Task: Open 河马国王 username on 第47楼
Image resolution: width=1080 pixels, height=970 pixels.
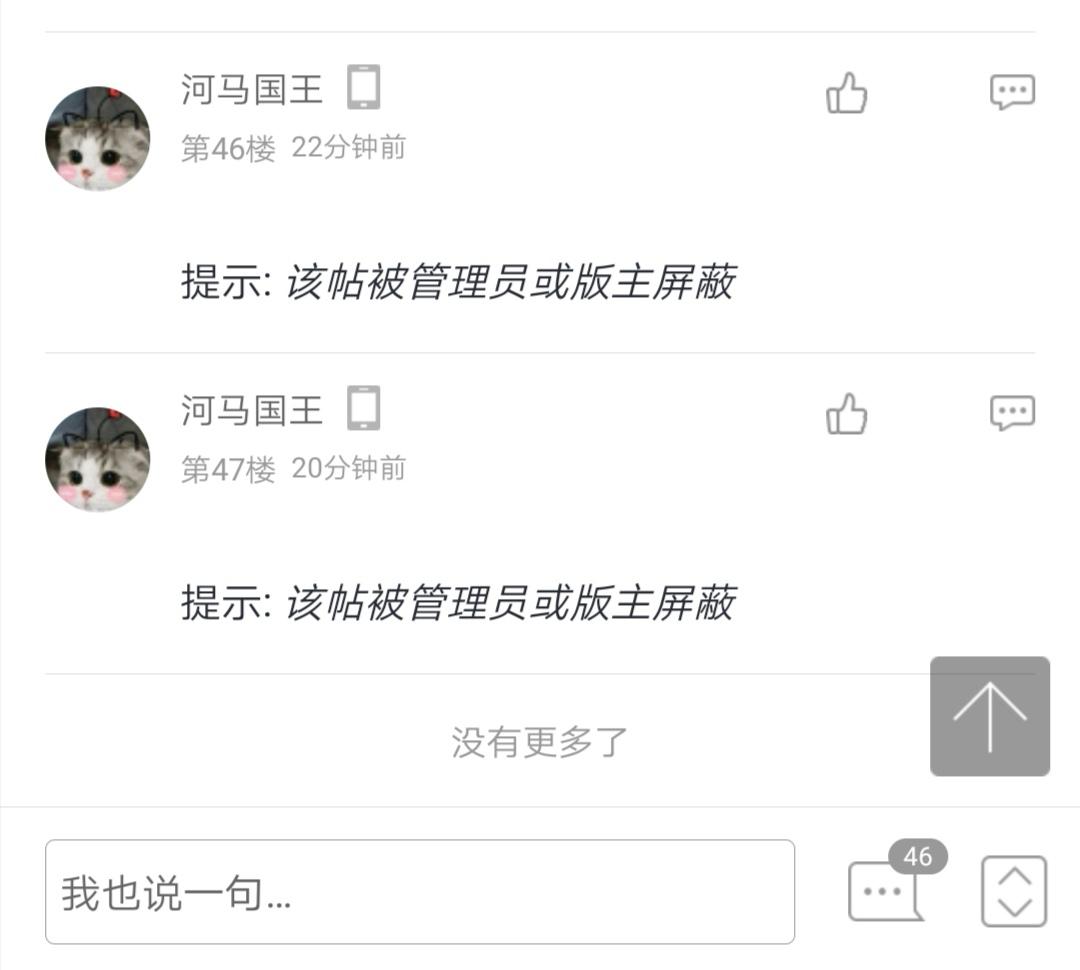Action: pos(252,410)
